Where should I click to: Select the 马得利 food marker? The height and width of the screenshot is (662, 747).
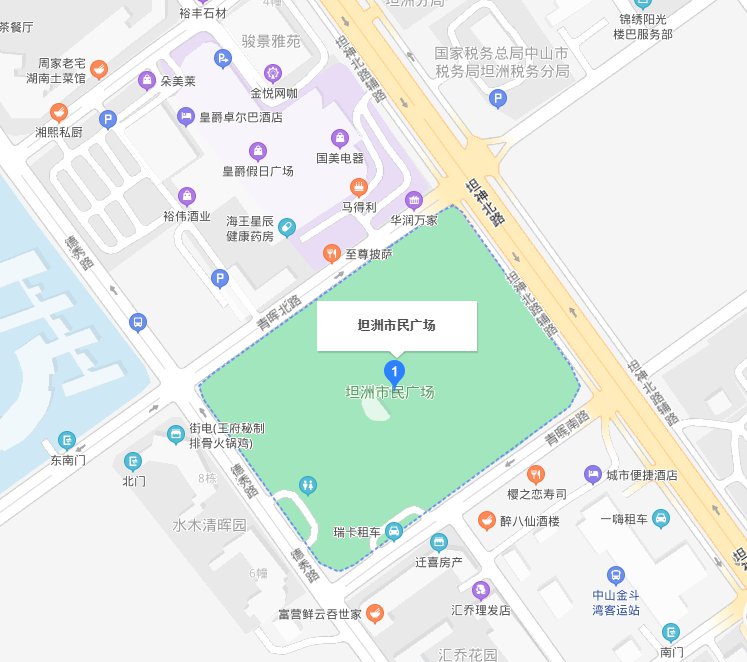click(358, 187)
